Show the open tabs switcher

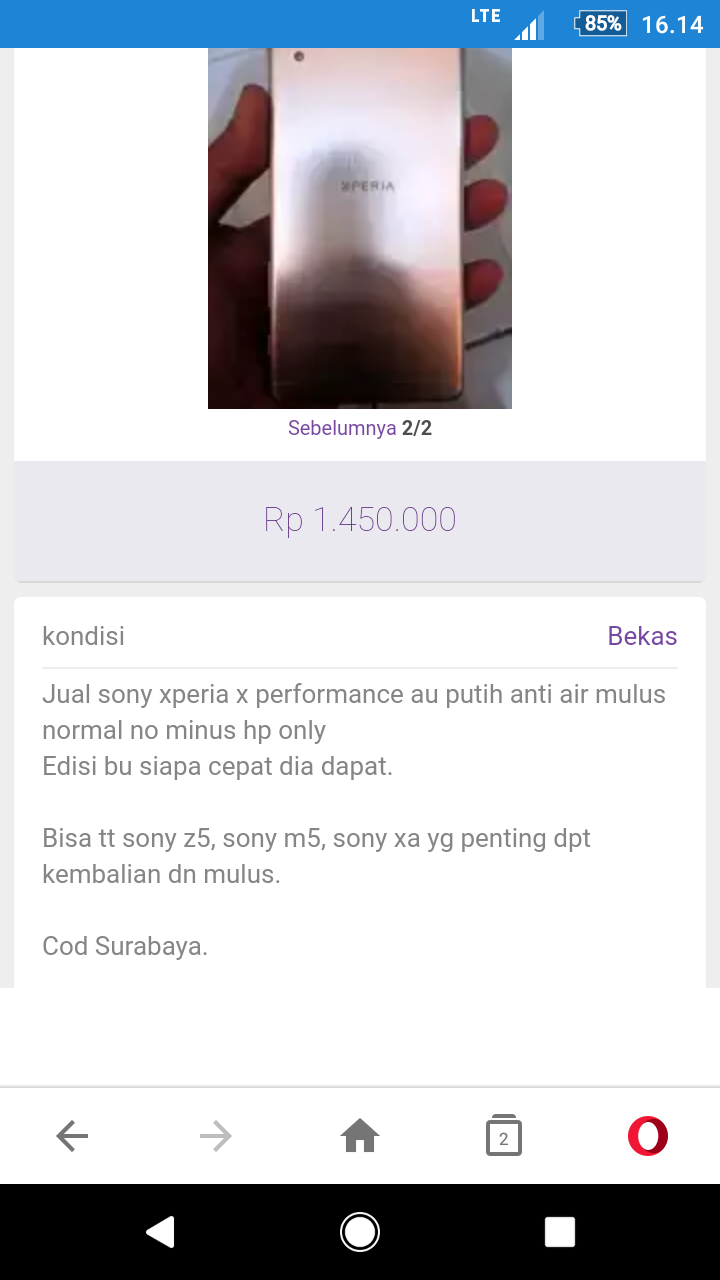504,1136
